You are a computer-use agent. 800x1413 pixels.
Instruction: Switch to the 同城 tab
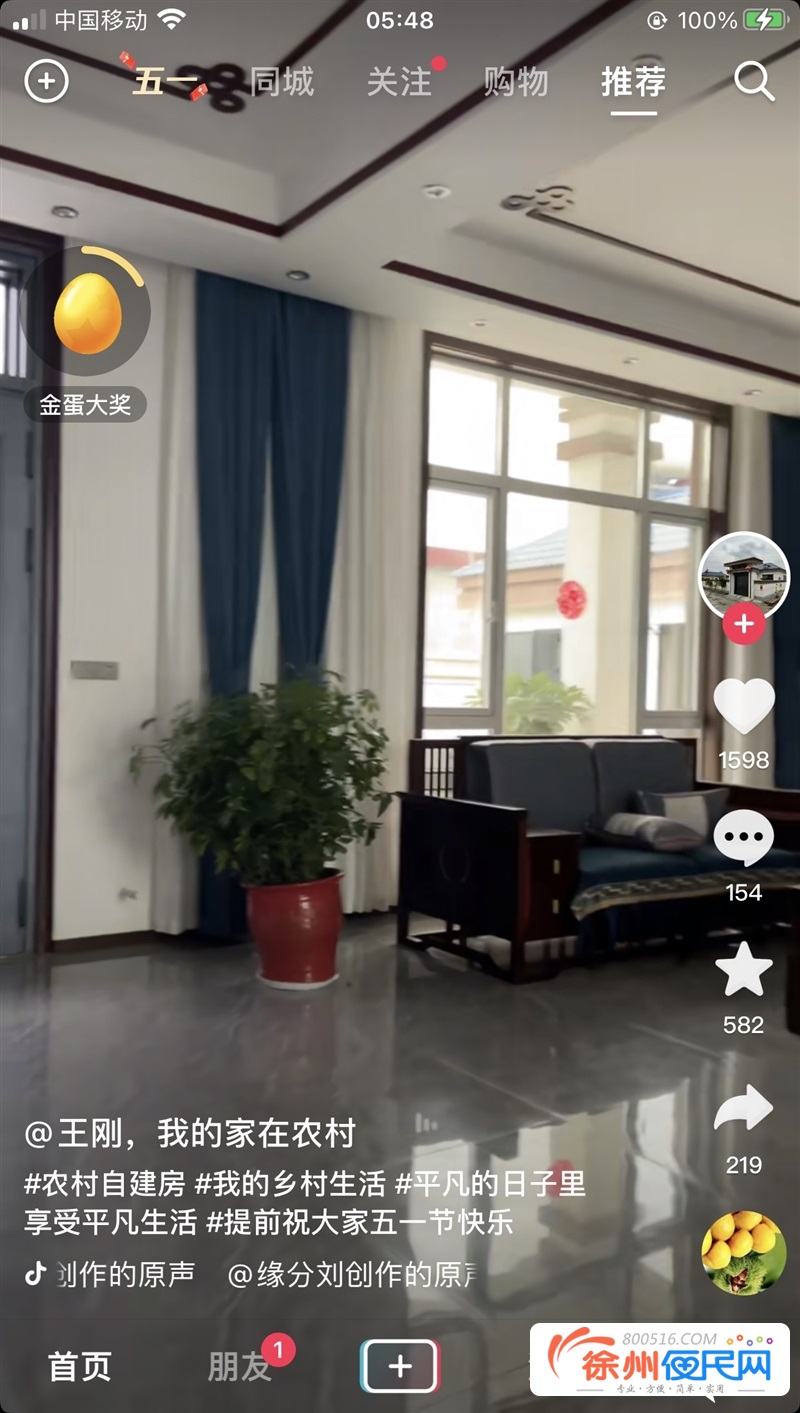click(281, 81)
